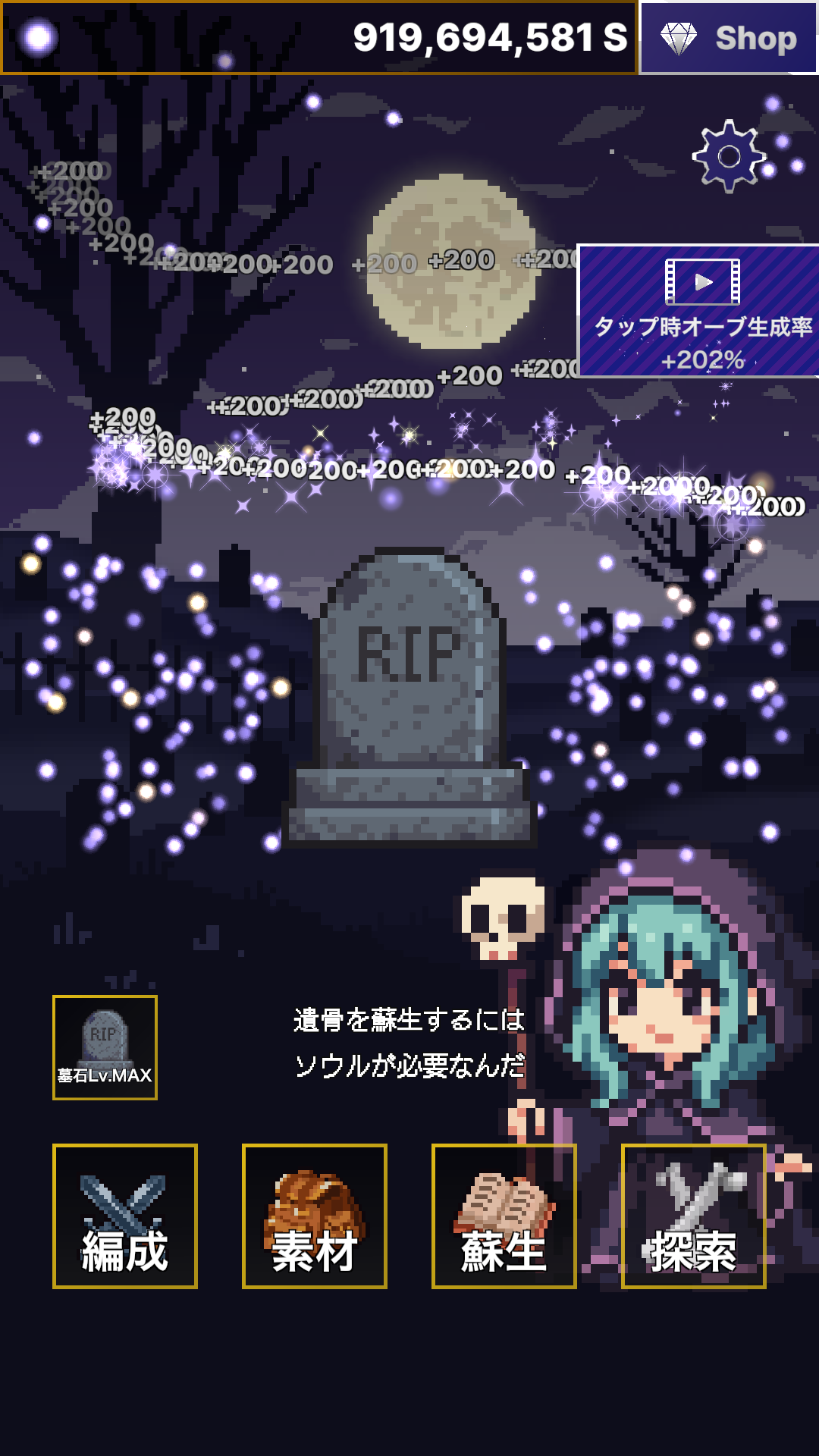Viewport: 819px width, 1456px height.
Task: Watch the video ad for +202% orb generation
Action: pyautogui.click(x=698, y=311)
